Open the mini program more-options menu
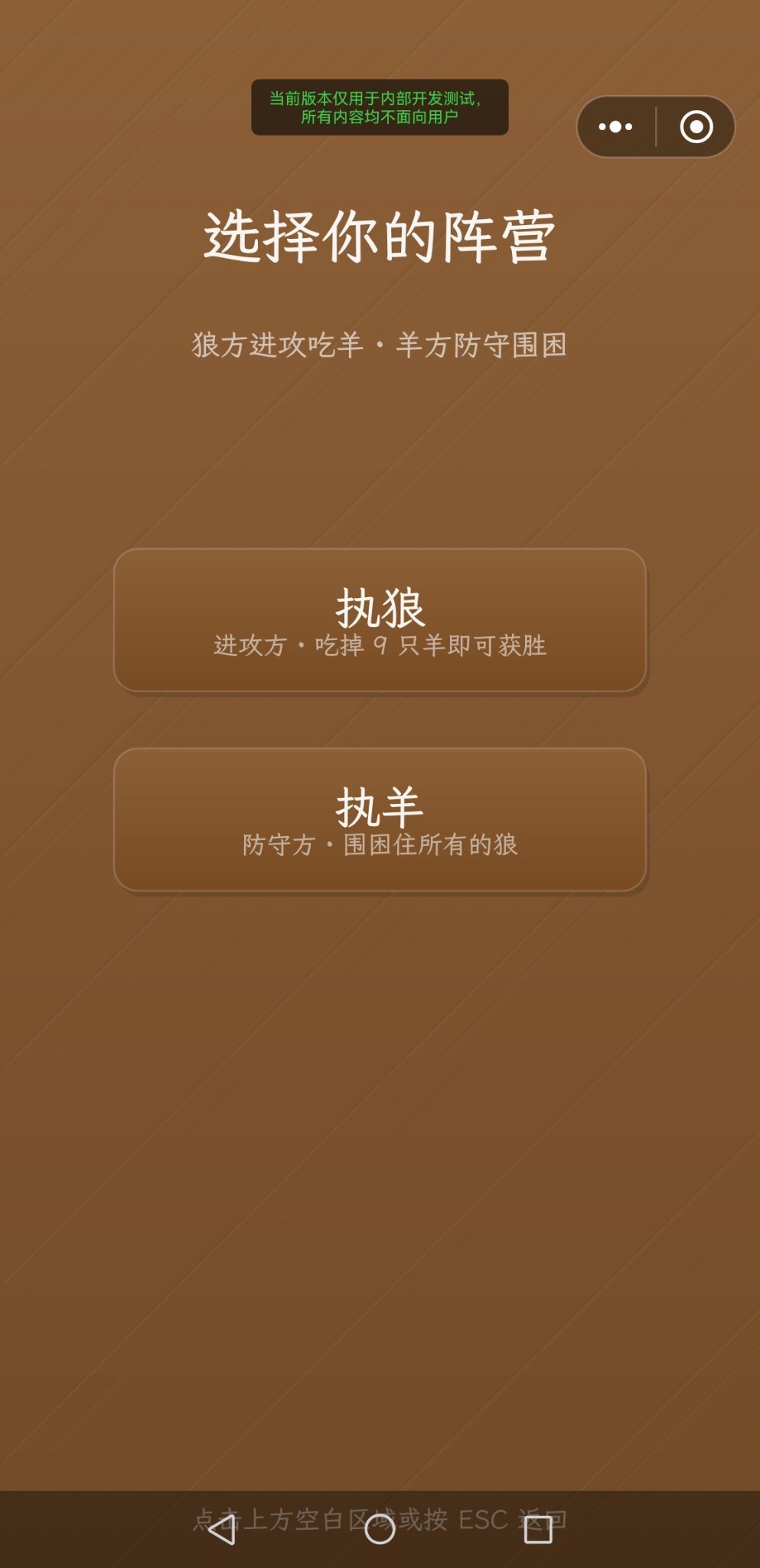This screenshot has width=760, height=1568. point(615,126)
